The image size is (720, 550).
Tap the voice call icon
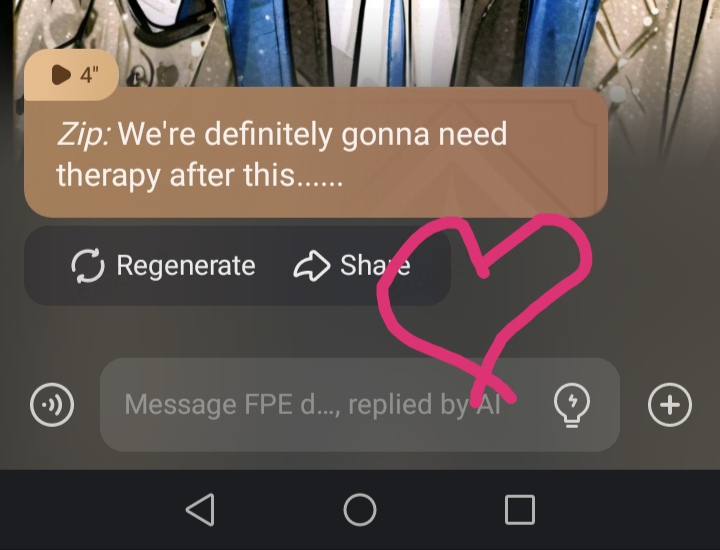click(50, 405)
